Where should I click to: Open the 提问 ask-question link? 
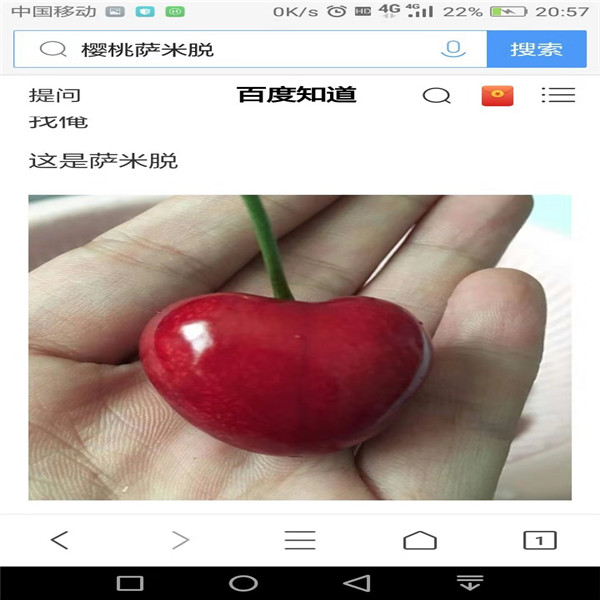tap(54, 96)
